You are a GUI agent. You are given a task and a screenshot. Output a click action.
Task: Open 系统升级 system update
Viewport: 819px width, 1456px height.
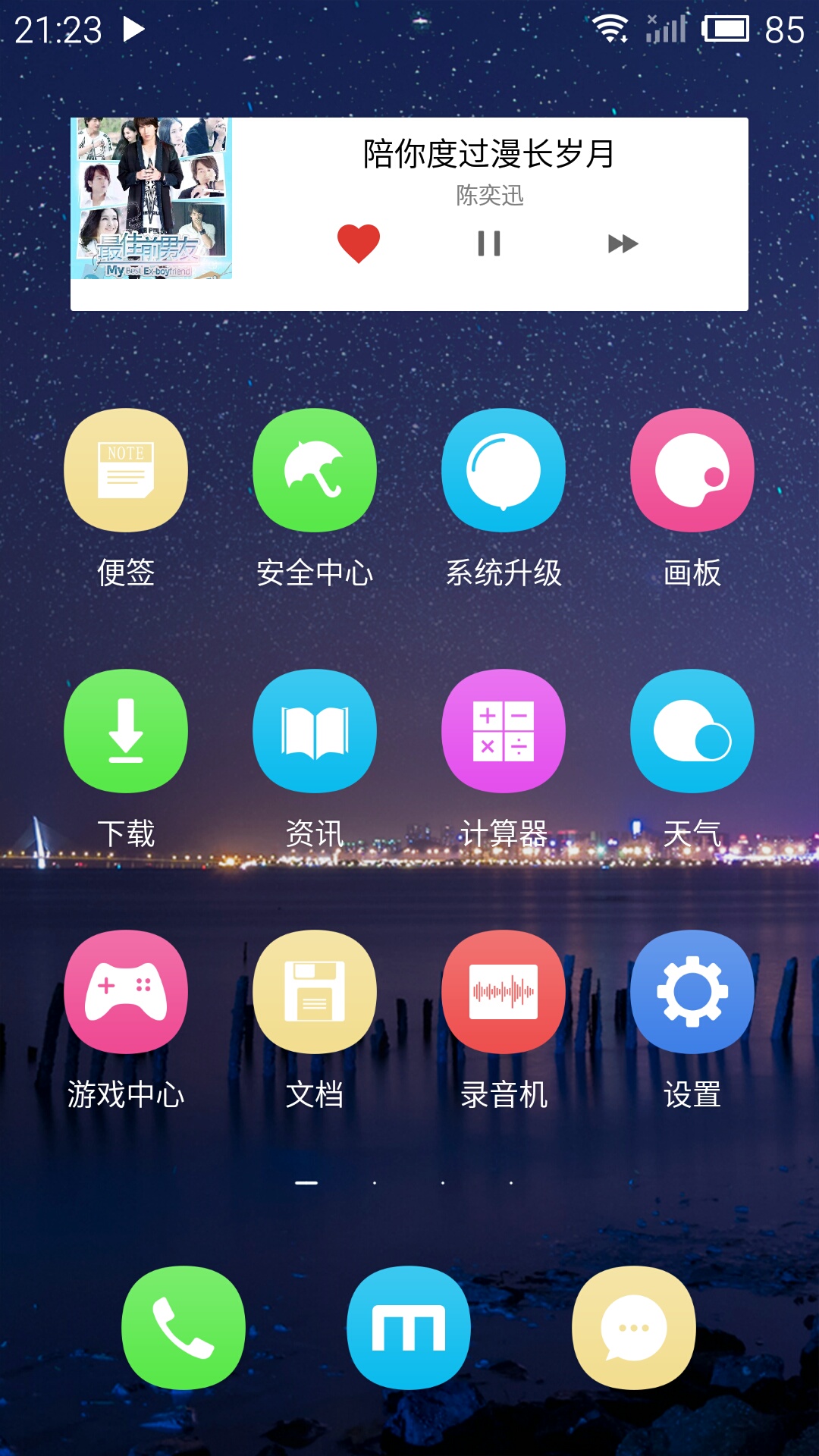[504, 470]
